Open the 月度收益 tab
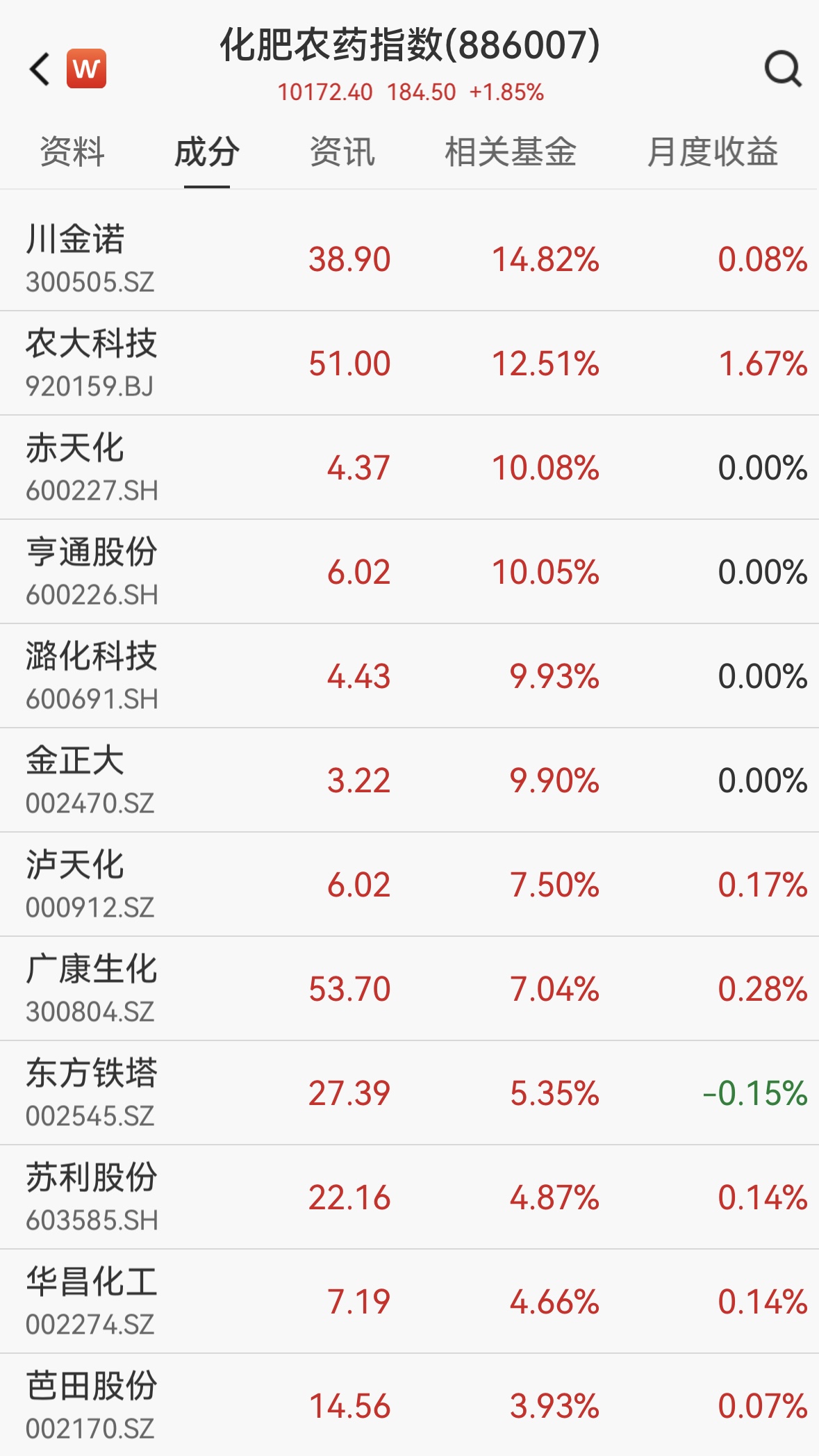 pyautogui.click(x=715, y=153)
